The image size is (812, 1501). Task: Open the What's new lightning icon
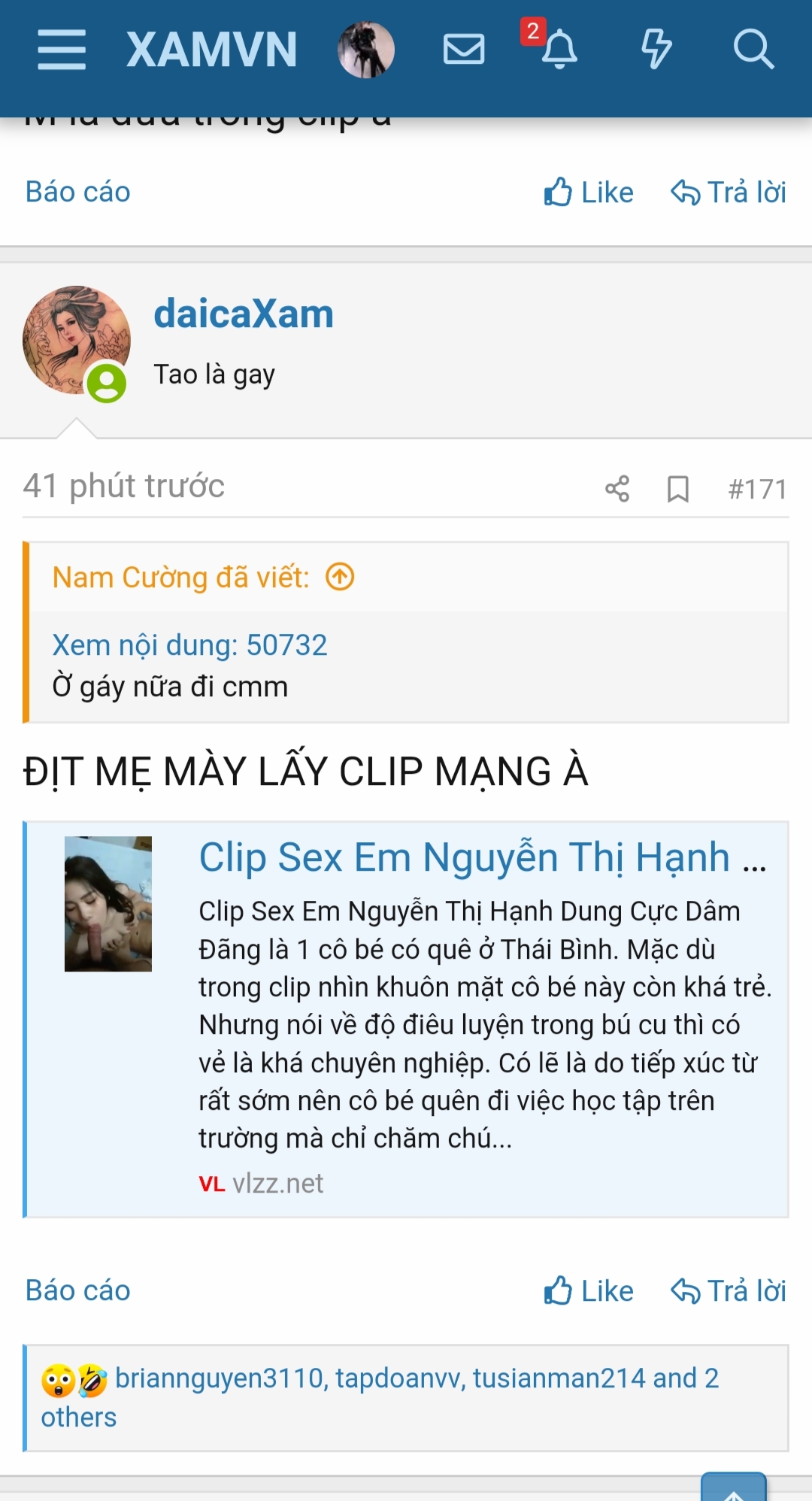pos(656,50)
